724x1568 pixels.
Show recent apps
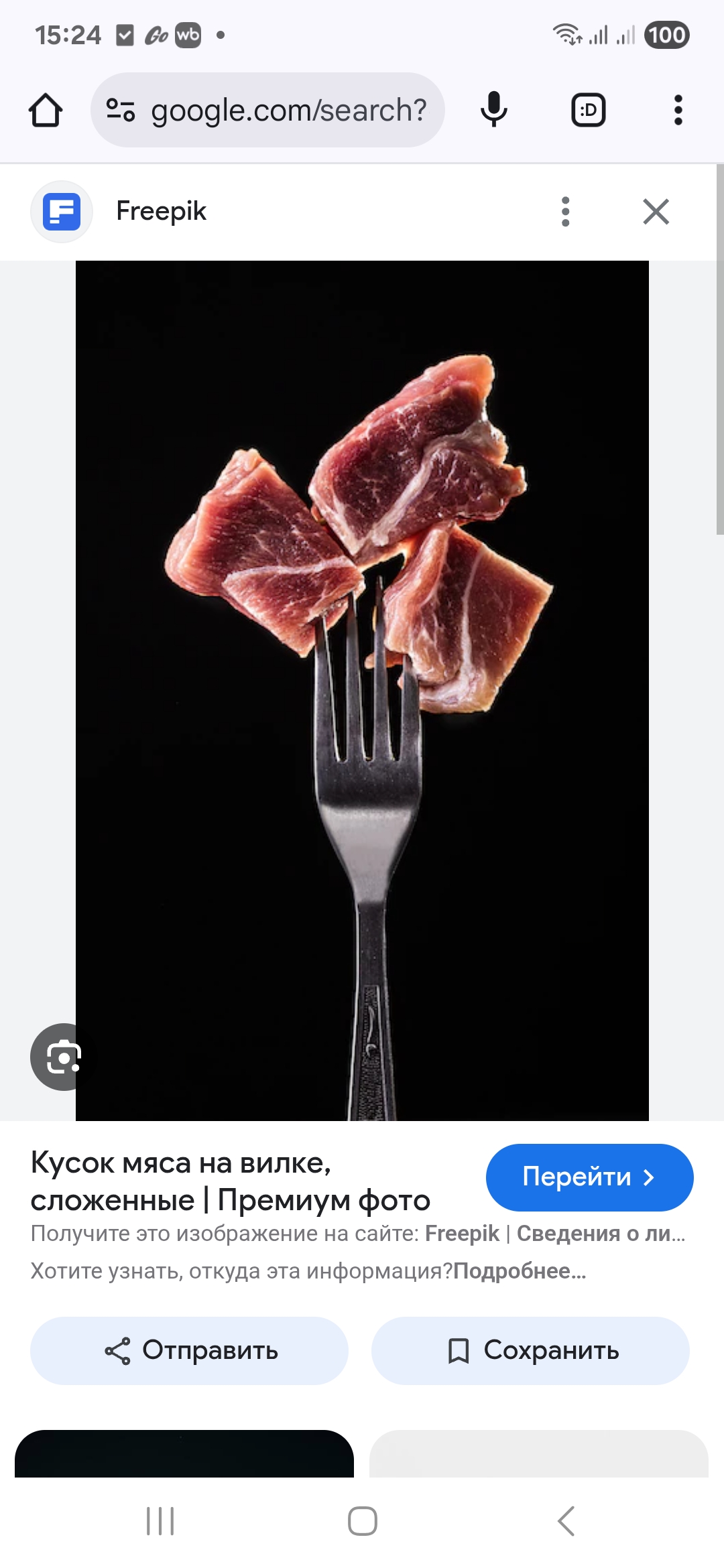point(160,1521)
